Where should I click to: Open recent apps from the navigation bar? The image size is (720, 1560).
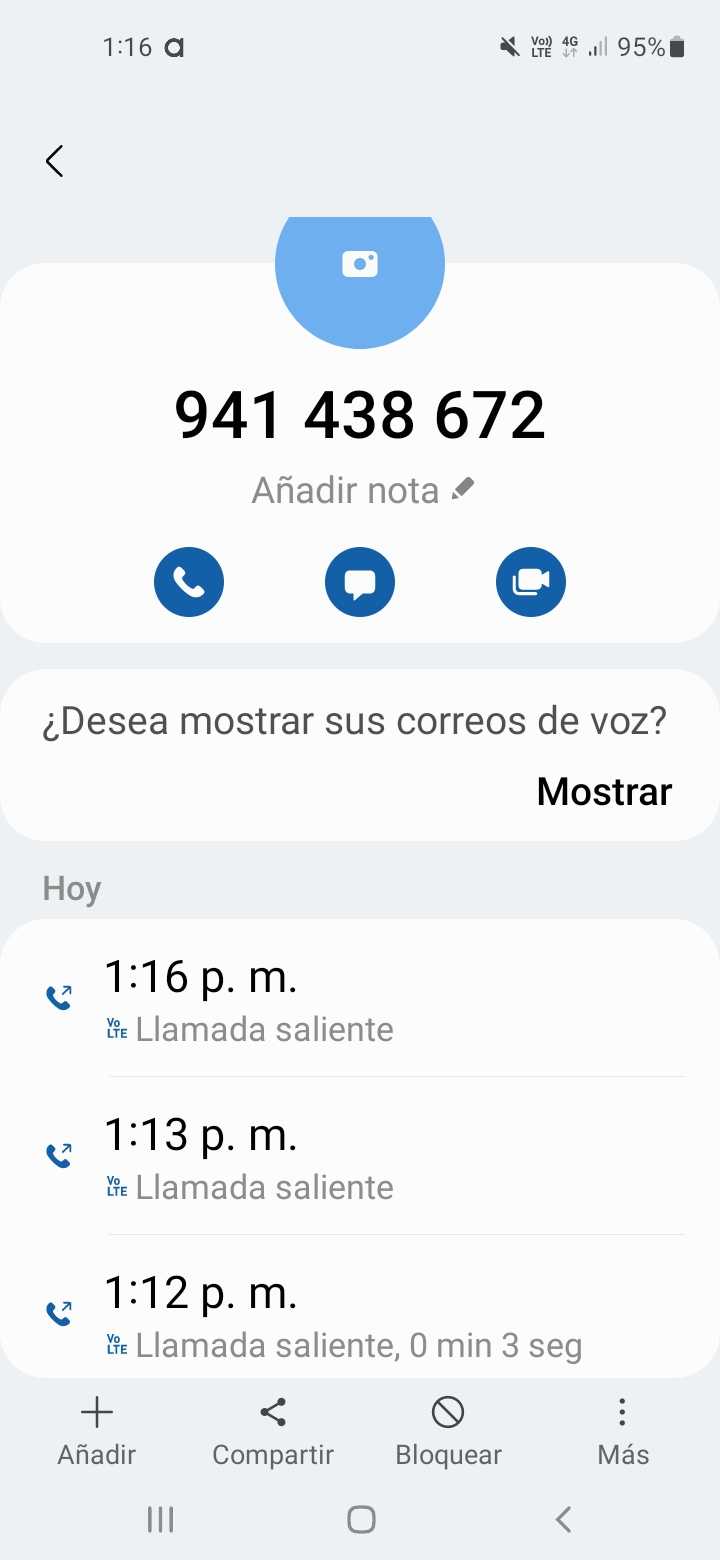point(160,1520)
